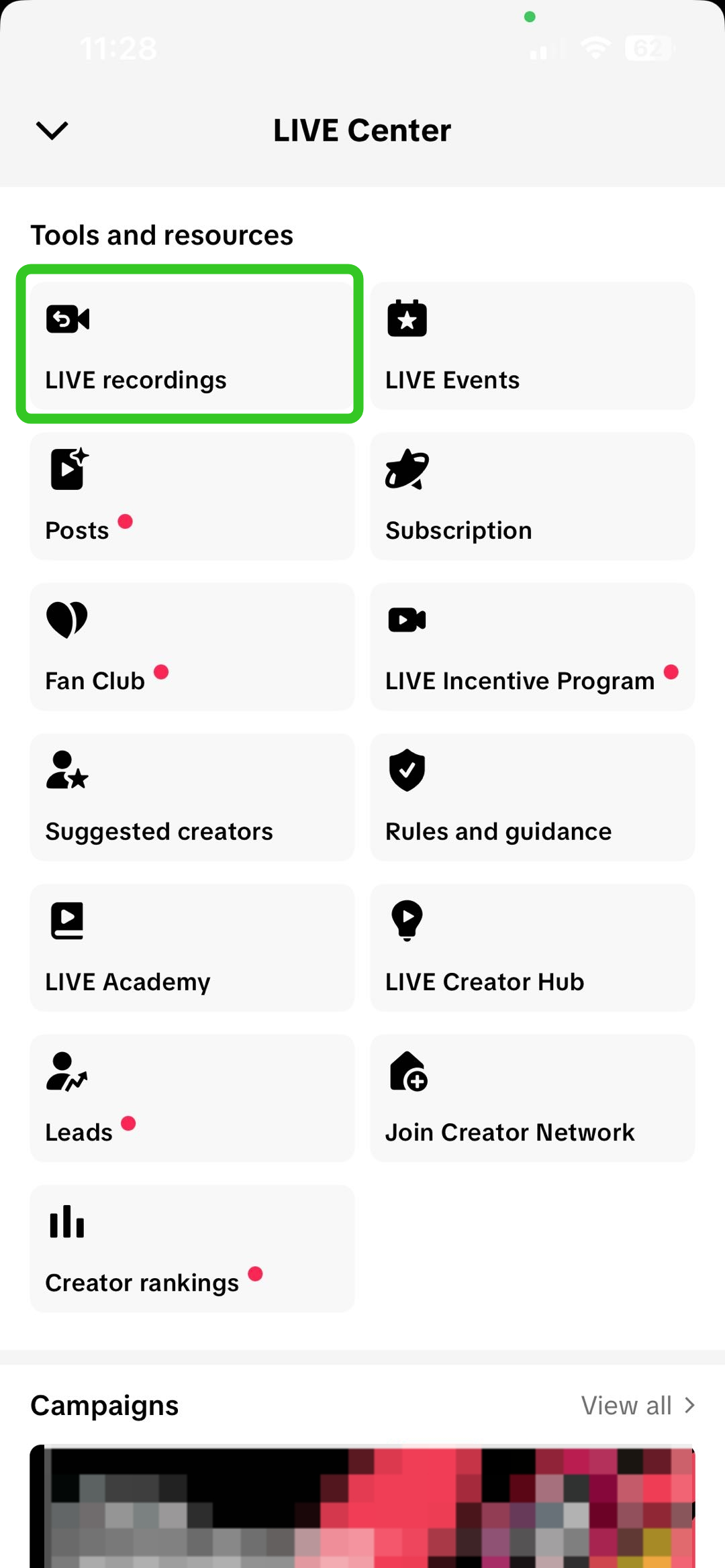Viewport: 725px width, 1568px height.
Task: Open the Leads tile
Action: 191,1098
